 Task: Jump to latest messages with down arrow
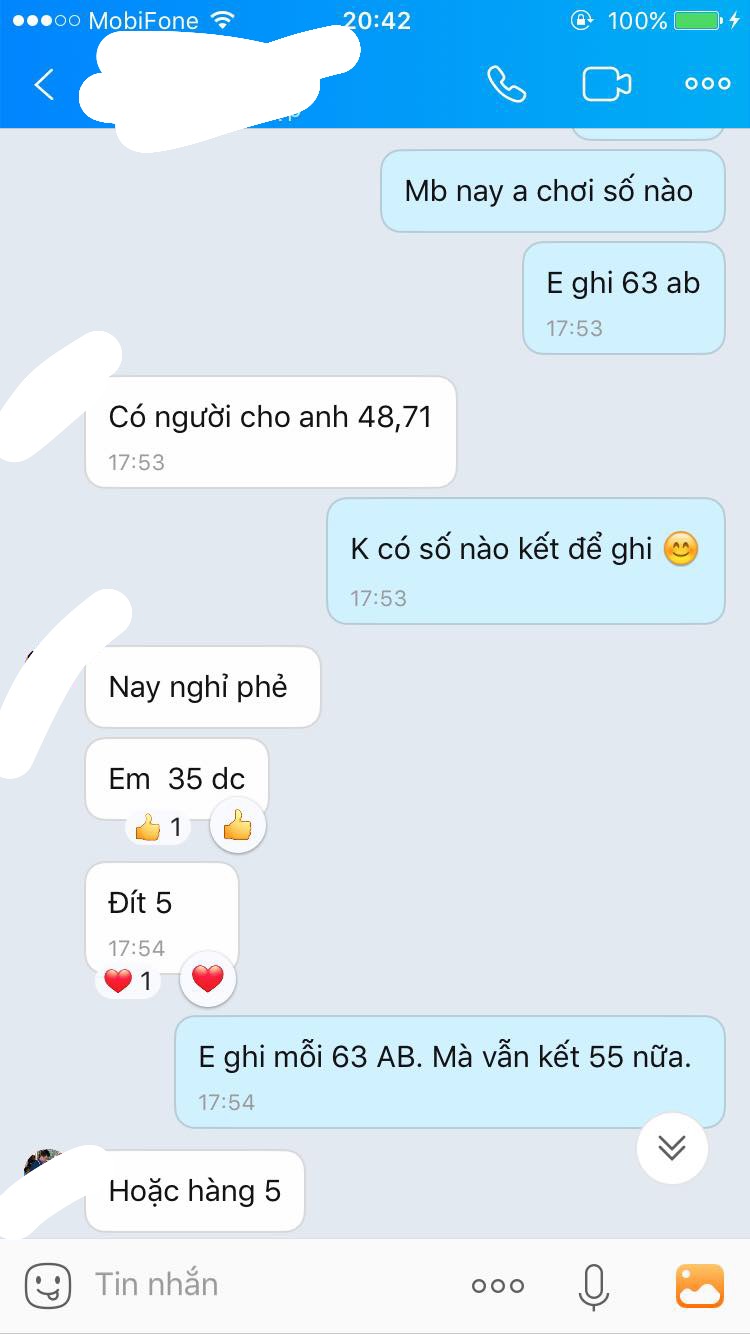point(672,1147)
